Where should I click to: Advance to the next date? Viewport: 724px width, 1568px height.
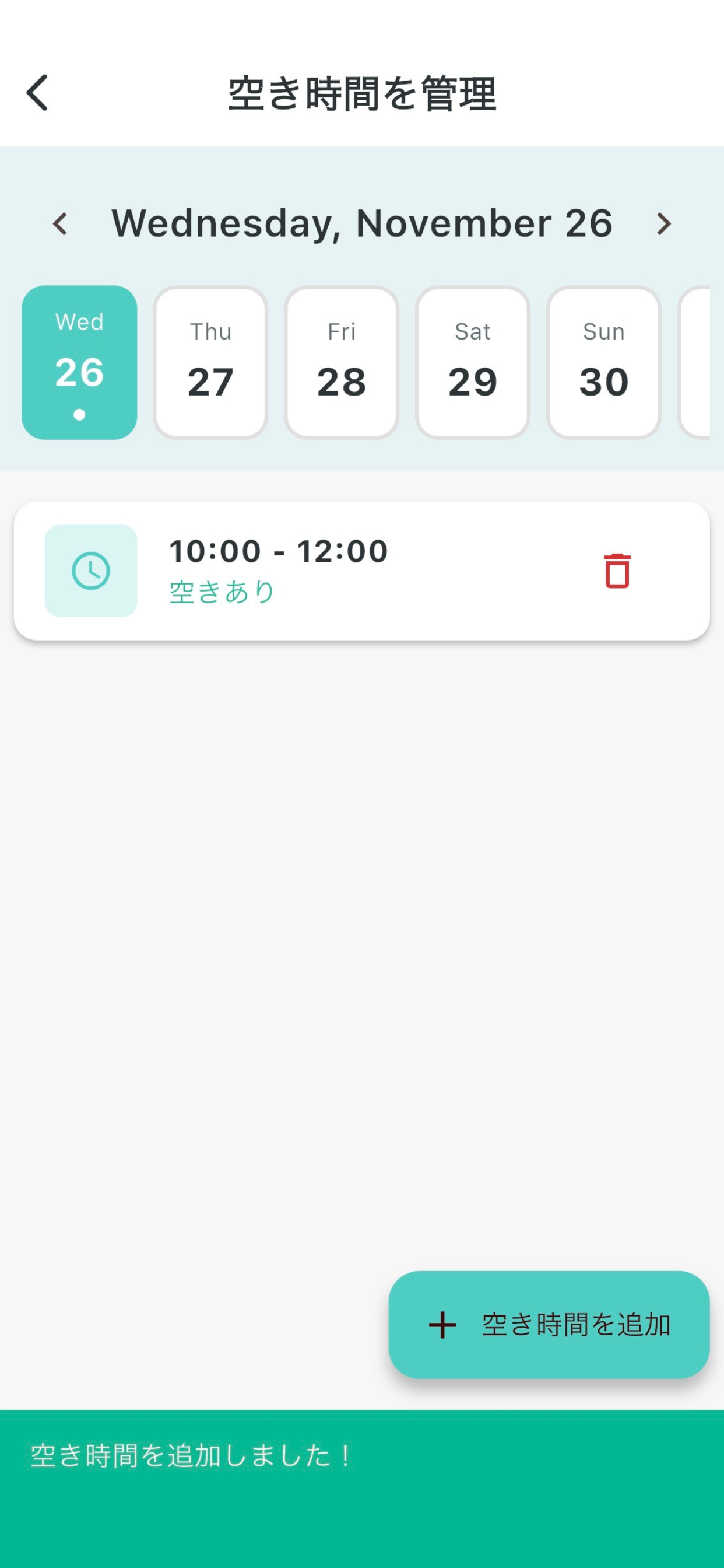coord(664,224)
